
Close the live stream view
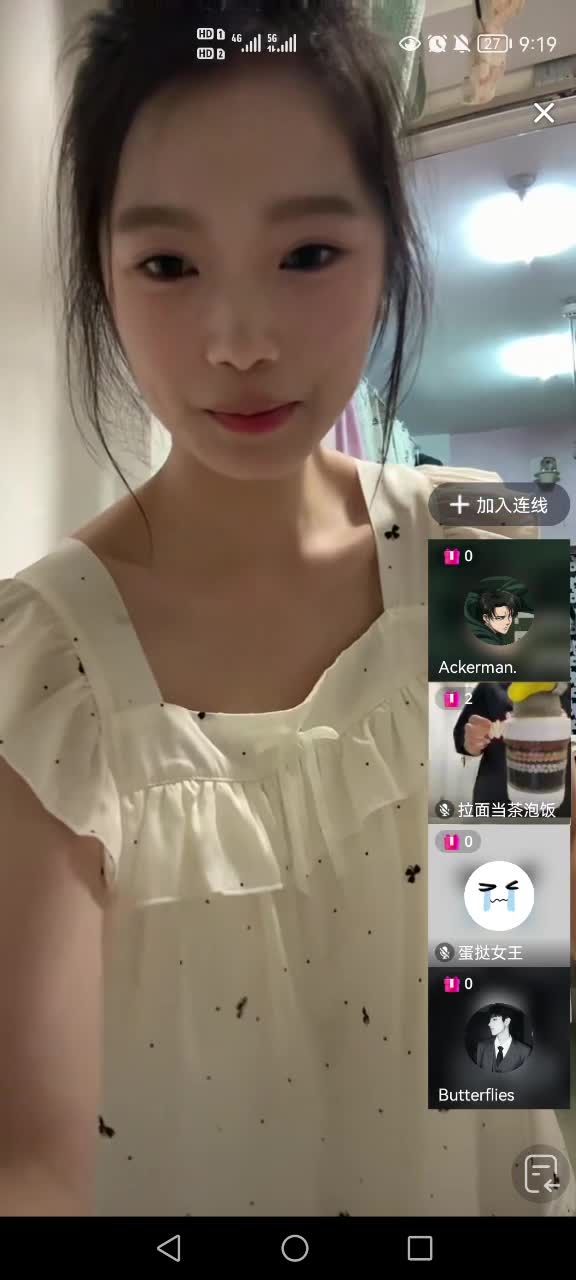tap(543, 113)
